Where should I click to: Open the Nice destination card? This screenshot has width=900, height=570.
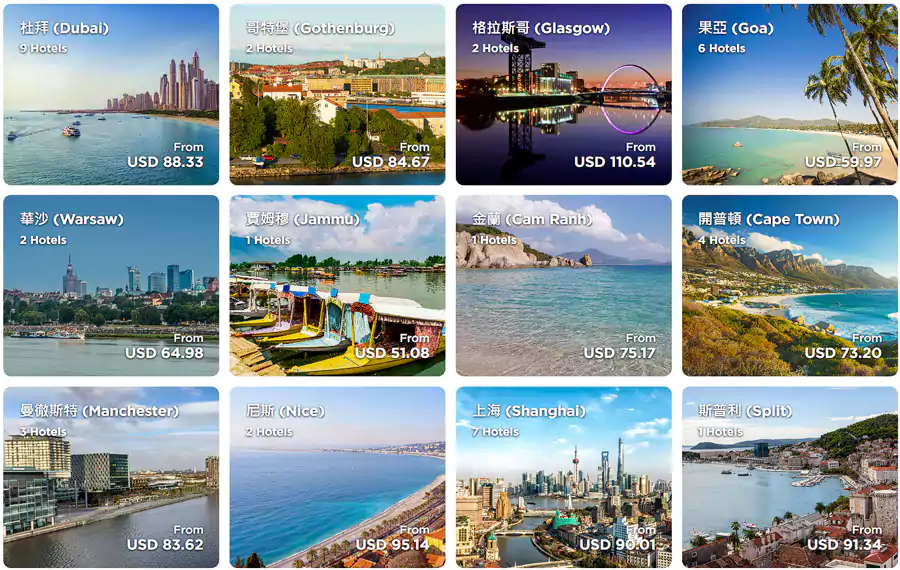coord(337,477)
